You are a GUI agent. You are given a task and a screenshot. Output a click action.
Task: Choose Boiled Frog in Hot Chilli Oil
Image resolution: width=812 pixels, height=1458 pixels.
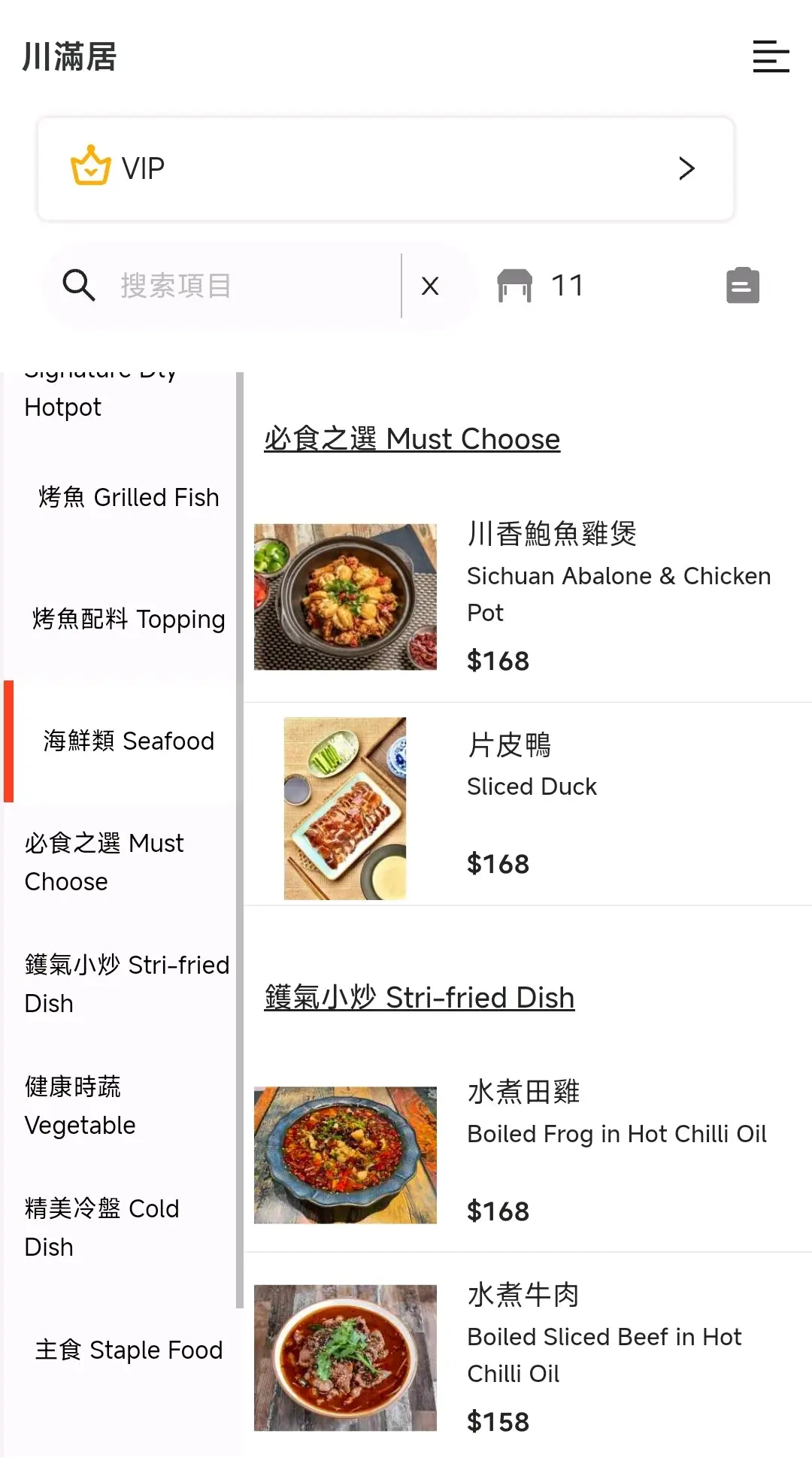pos(528,1154)
